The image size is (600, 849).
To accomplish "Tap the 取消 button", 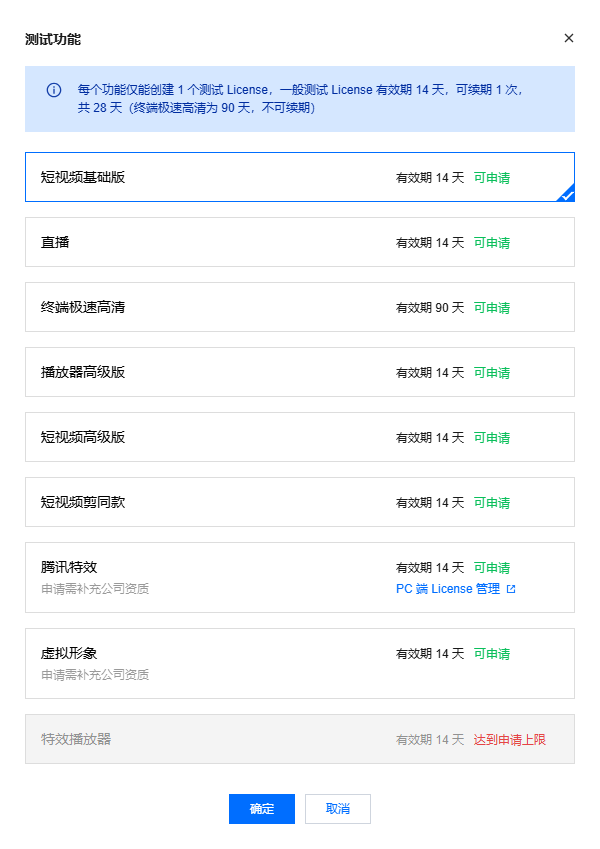I will [x=338, y=809].
